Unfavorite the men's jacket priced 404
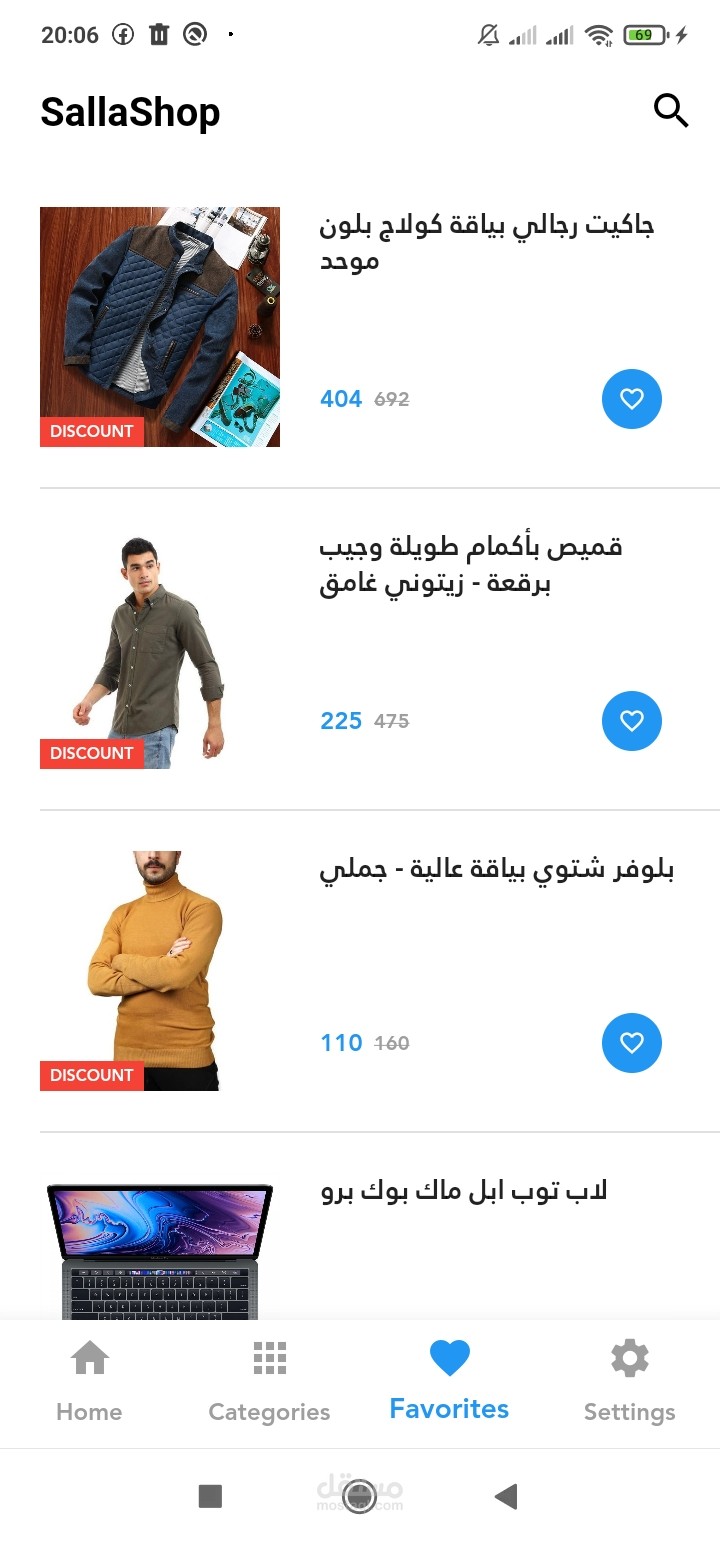The width and height of the screenshot is (720, 1544). pos(631,399)
